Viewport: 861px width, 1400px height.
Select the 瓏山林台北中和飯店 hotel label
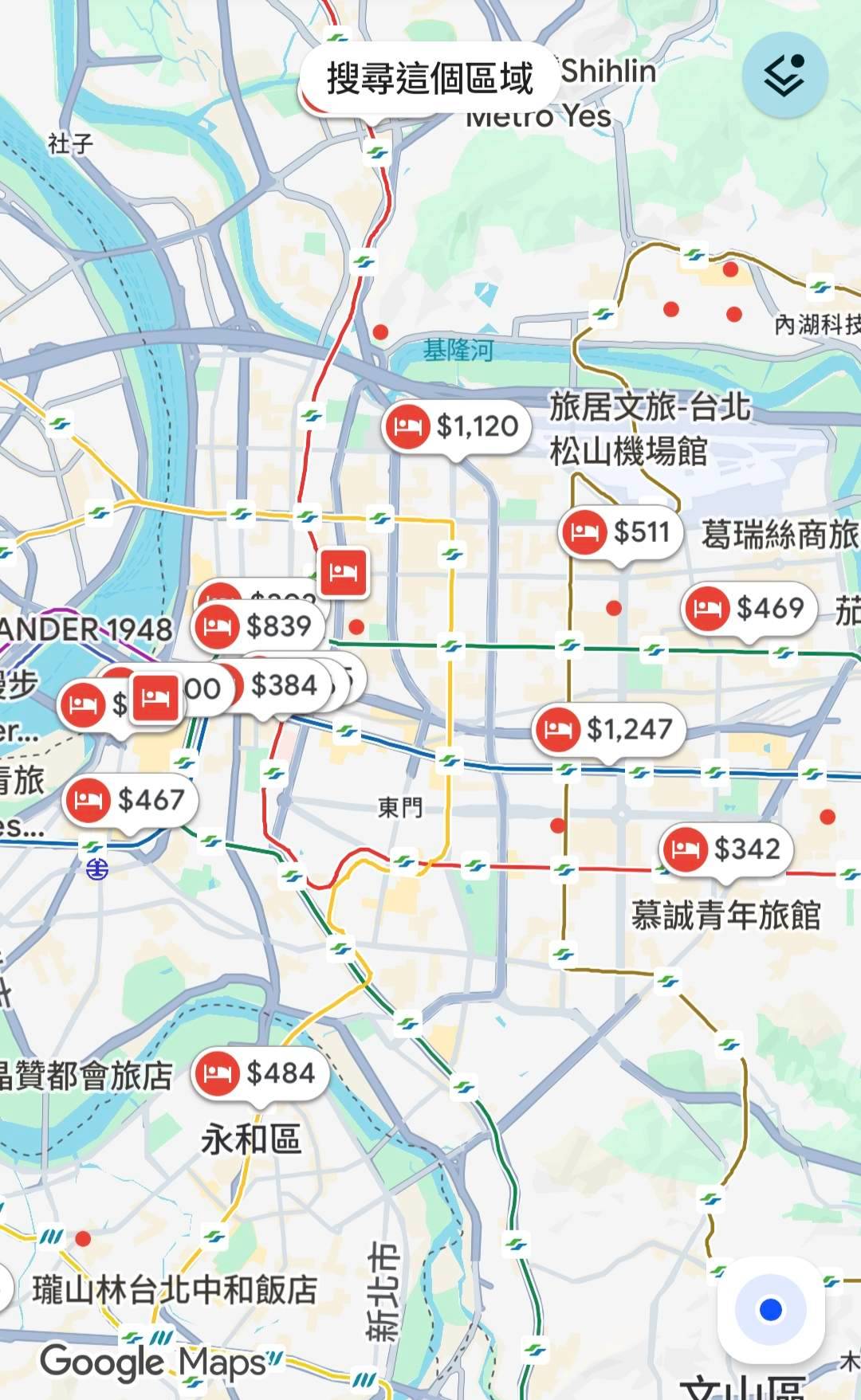175,1288
